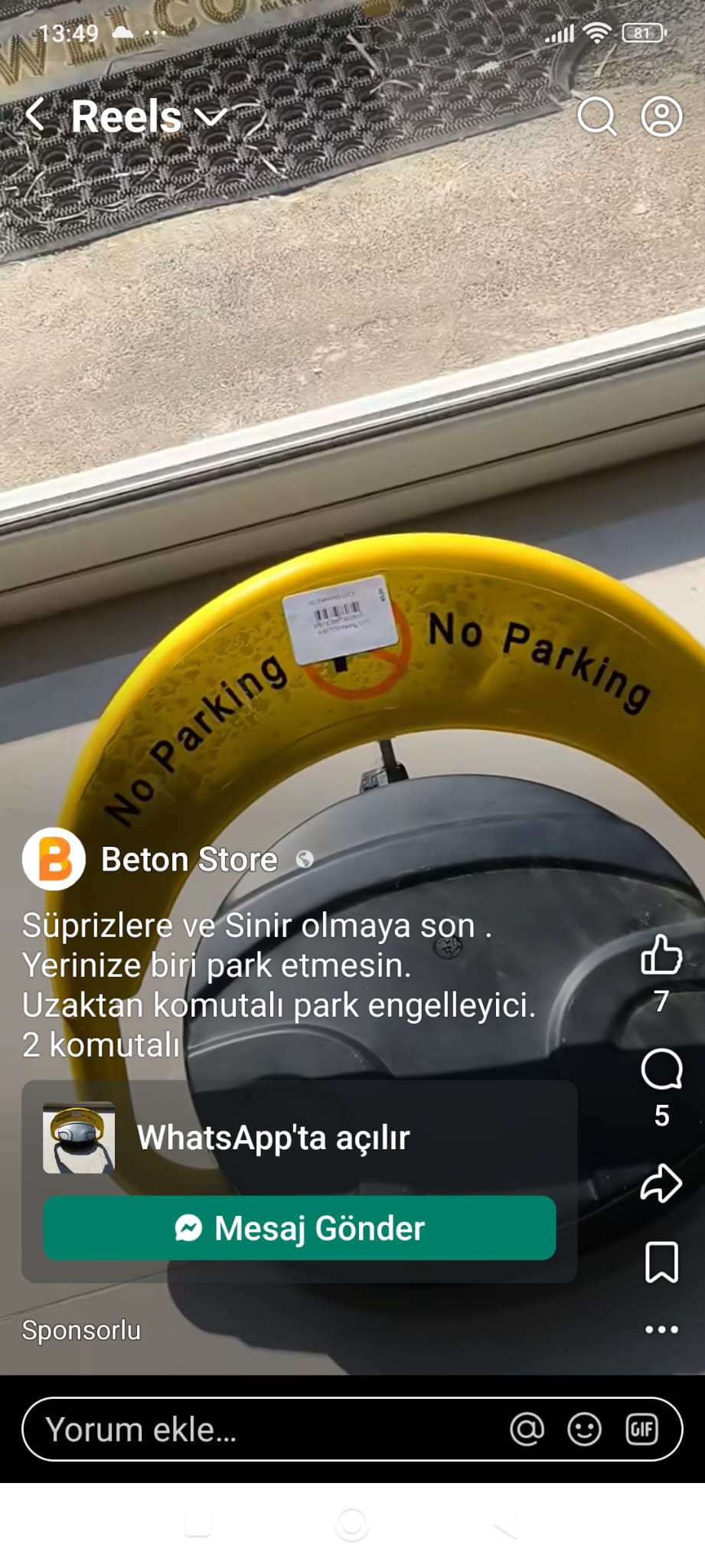This screenshot has width=705, height=1568.
Task: Tap the Mesaj Gönder button
Action: click(x=299, y=1228)
